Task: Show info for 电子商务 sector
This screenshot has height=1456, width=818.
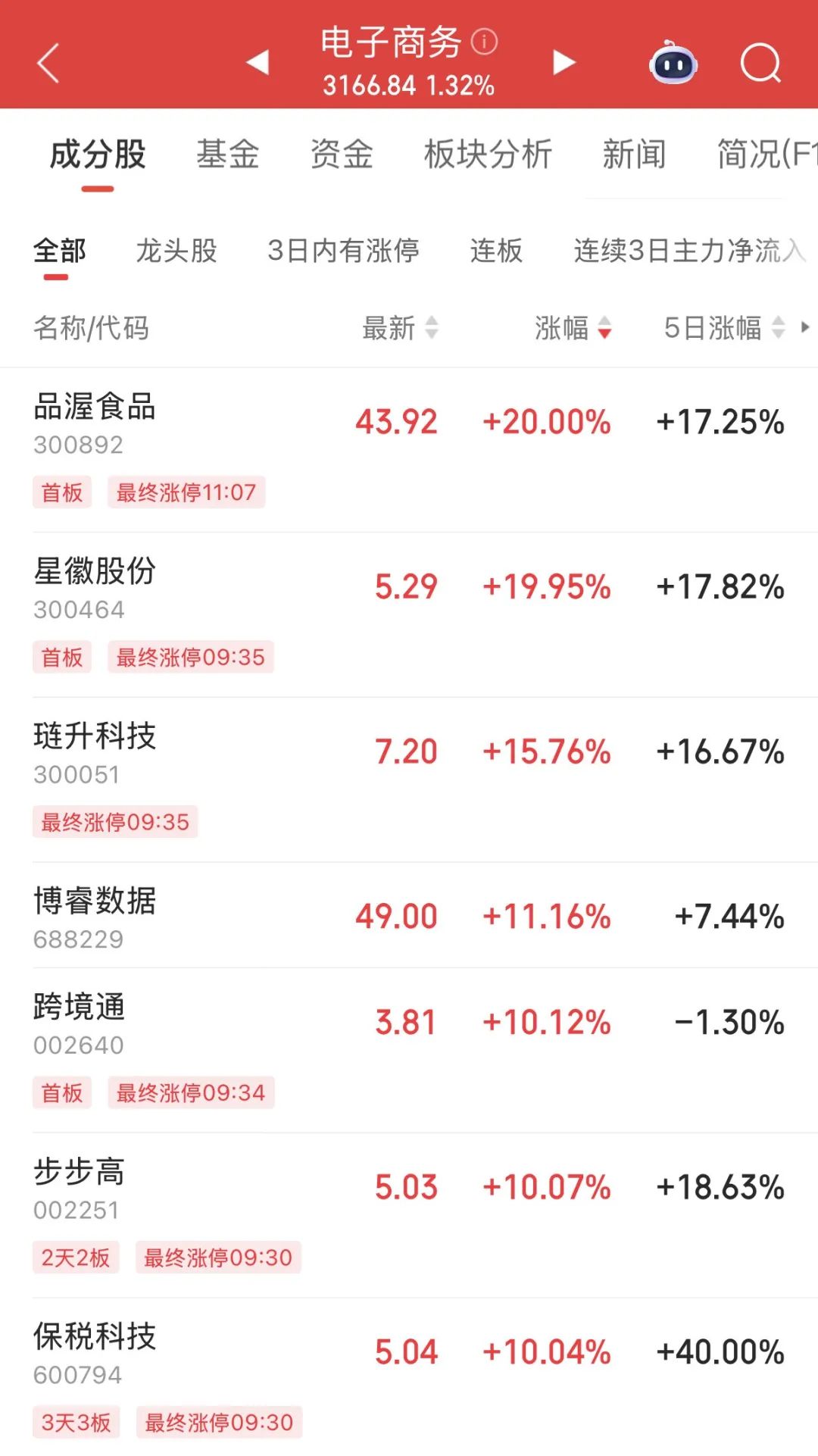Action: (x=485, y=42)
